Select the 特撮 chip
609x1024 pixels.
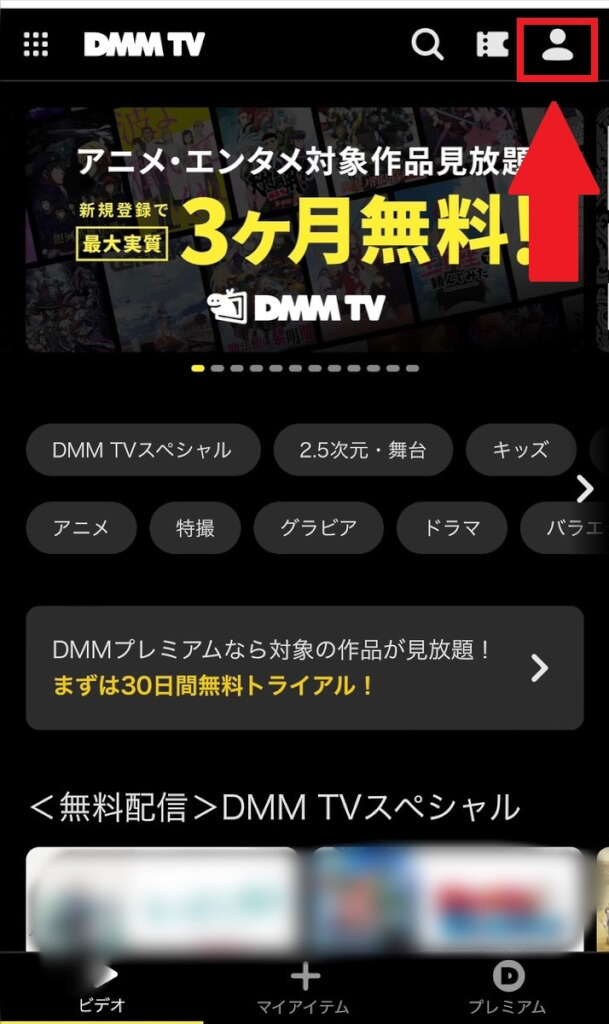(x=195, y=528)
